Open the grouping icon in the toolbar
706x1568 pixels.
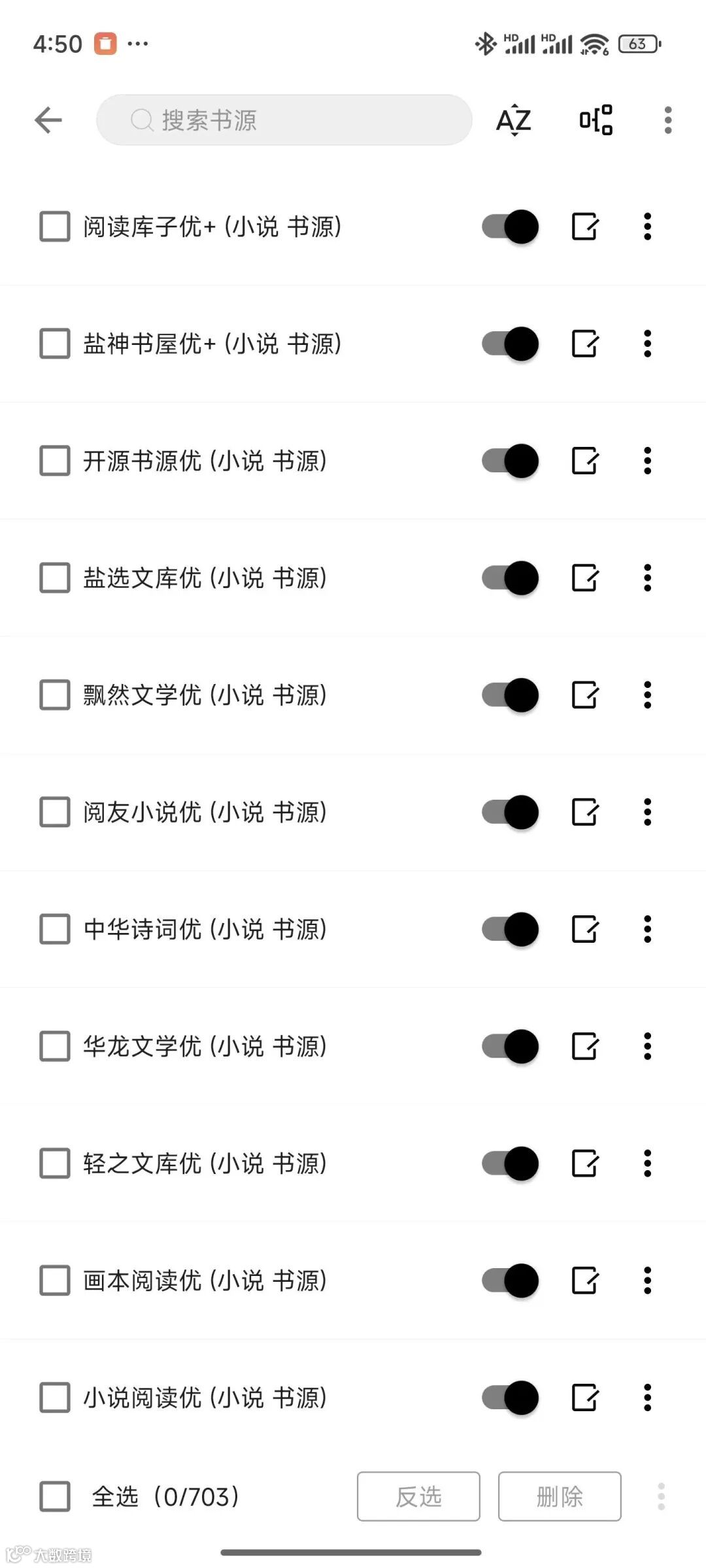click(596, 120)
